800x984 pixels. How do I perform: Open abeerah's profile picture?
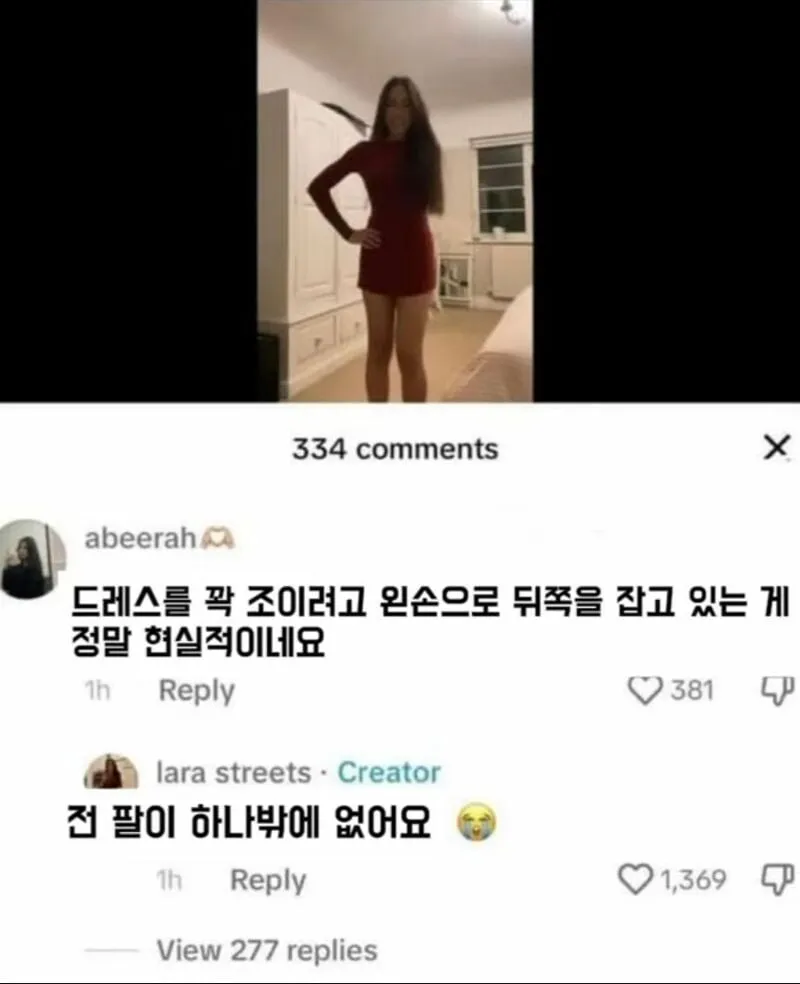pyautogui.click(x=32, y=559)
